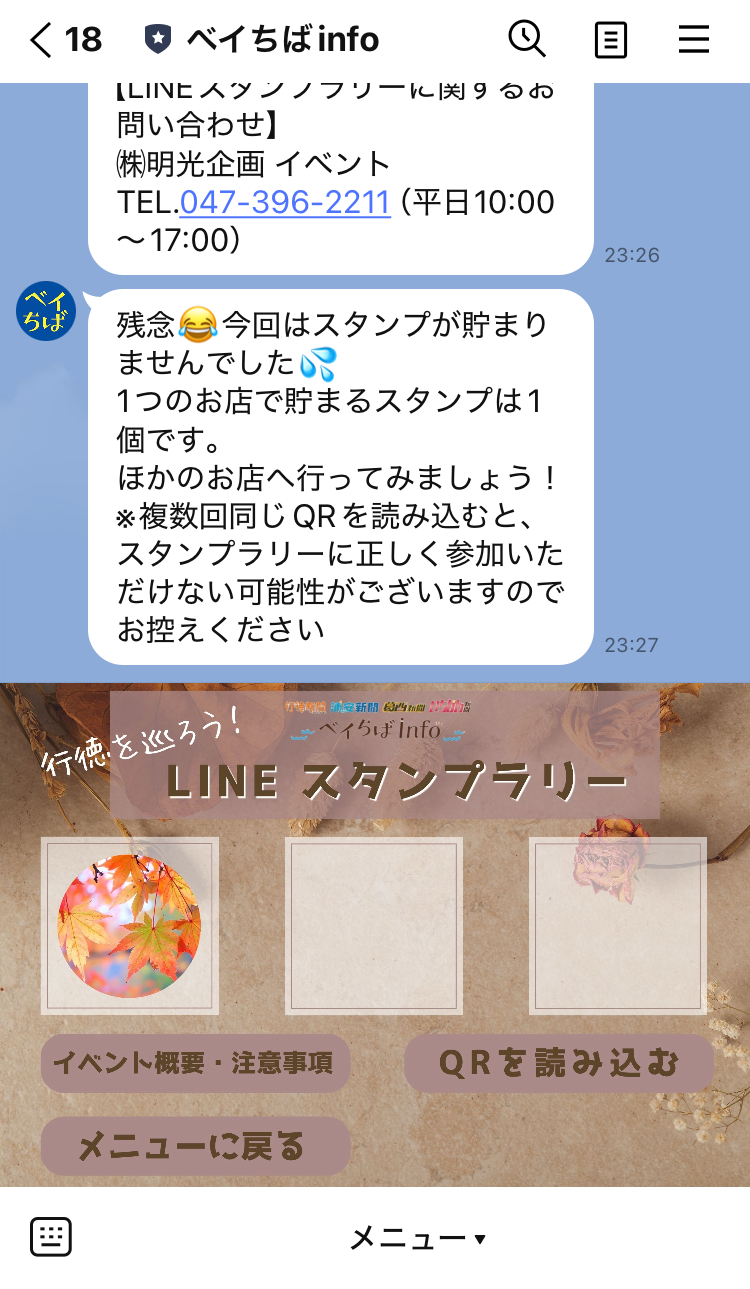The image size is (750, 1289).
Task: Switch to the keyboard input
Action: click(x=51, y=1238)
